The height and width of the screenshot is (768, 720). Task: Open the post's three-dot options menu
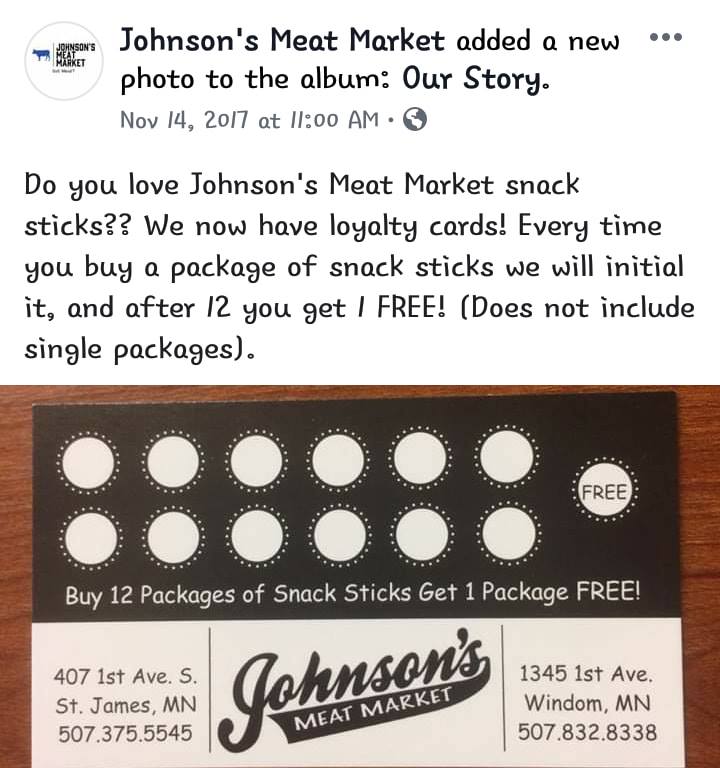click(x=665, y=38)
